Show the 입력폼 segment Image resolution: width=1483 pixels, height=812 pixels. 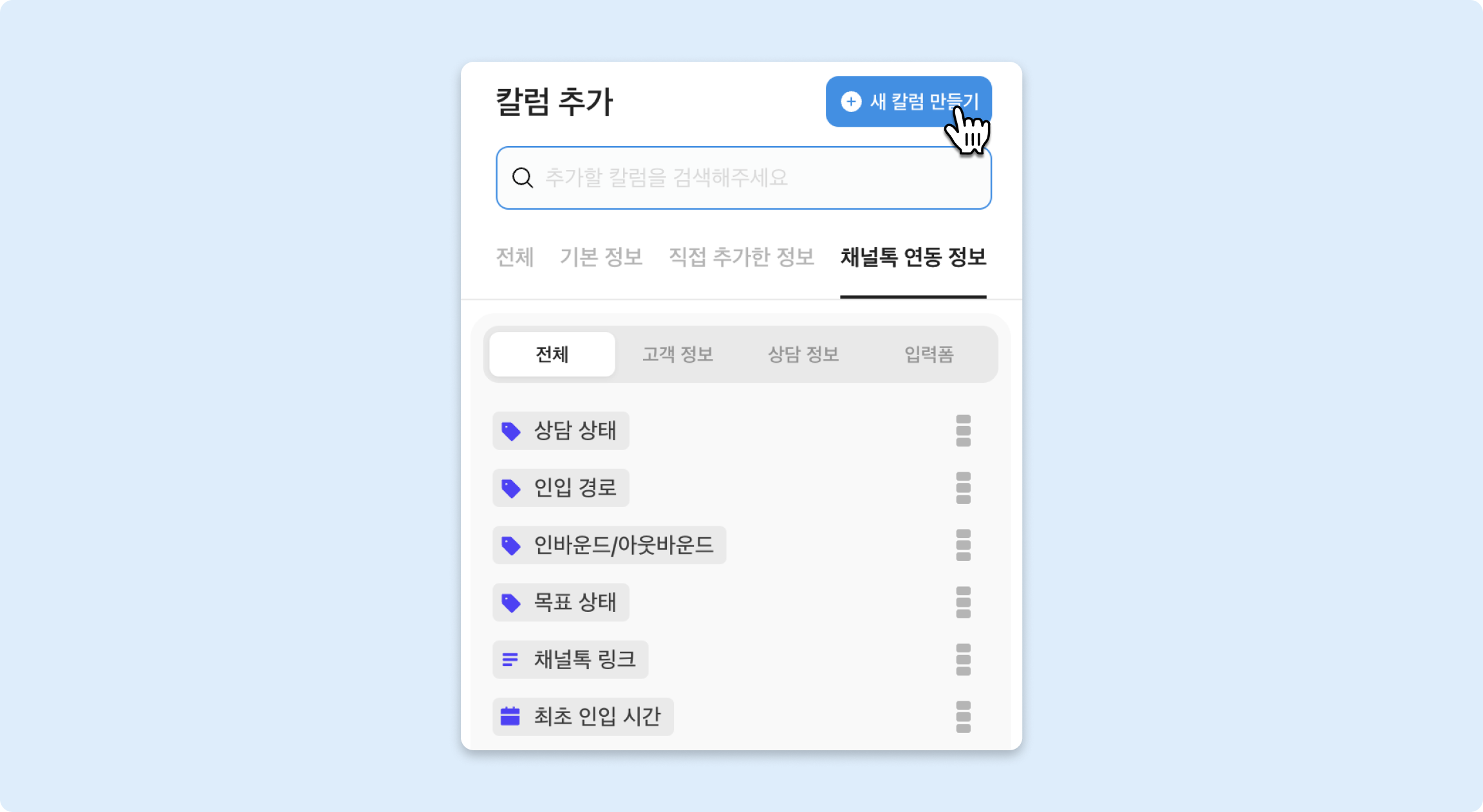[x=929, y=355]
